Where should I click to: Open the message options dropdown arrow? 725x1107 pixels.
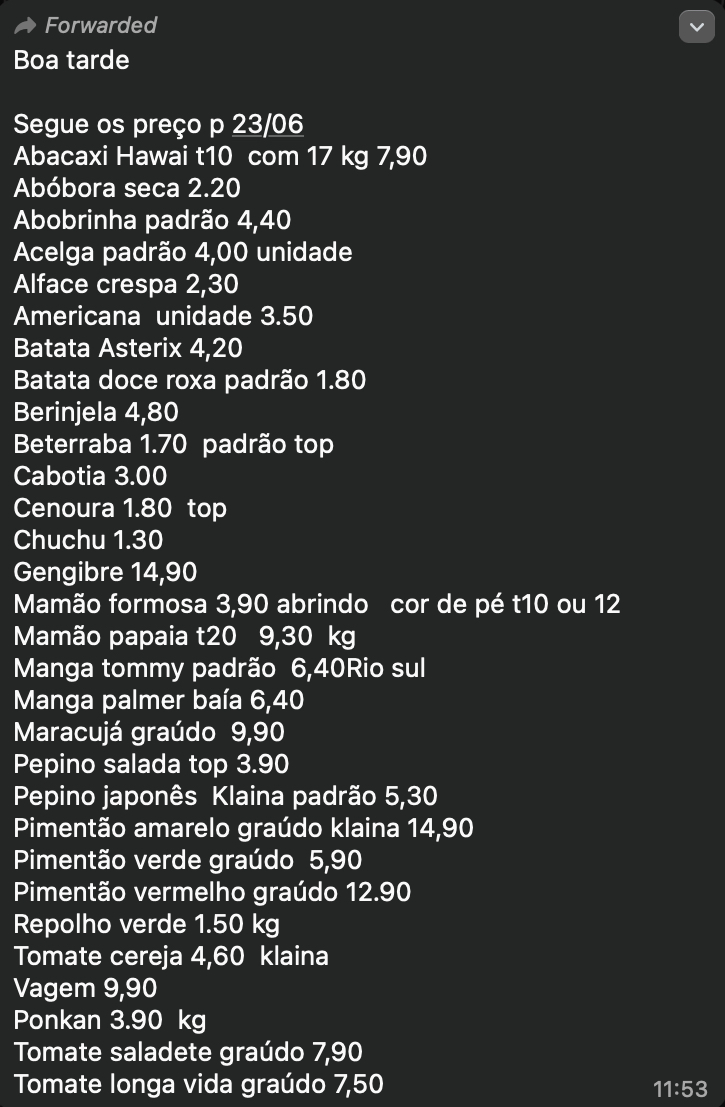pos(696,27)
